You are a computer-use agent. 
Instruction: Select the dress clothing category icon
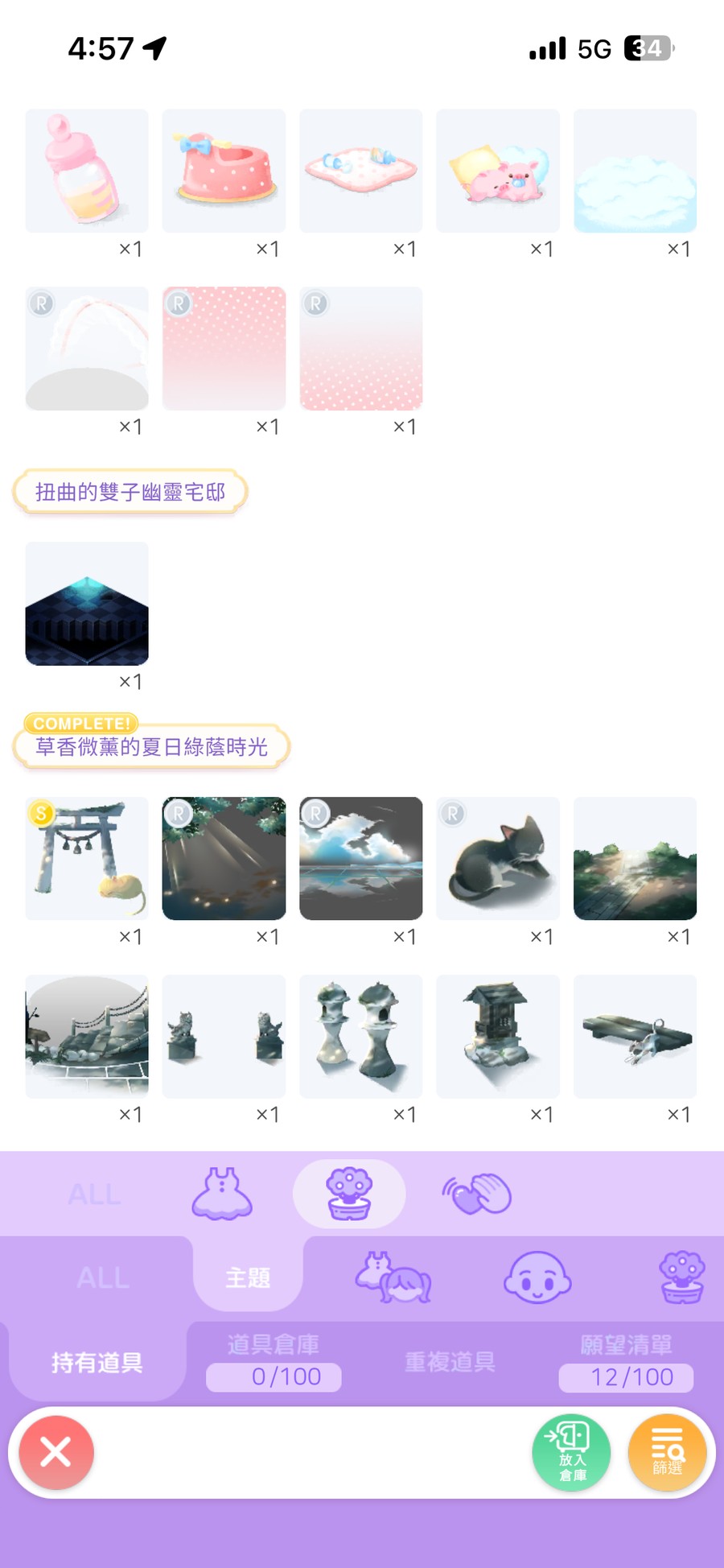click(x=222, y=1194)
